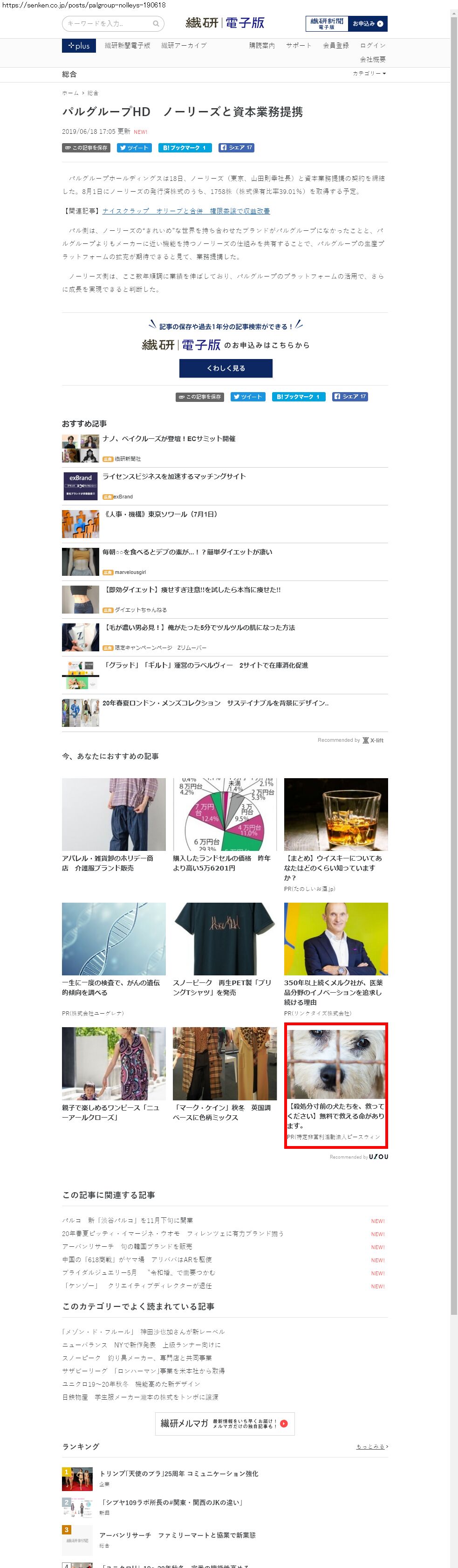Expand the カテゴリー dropdown

tap(369, 74)
